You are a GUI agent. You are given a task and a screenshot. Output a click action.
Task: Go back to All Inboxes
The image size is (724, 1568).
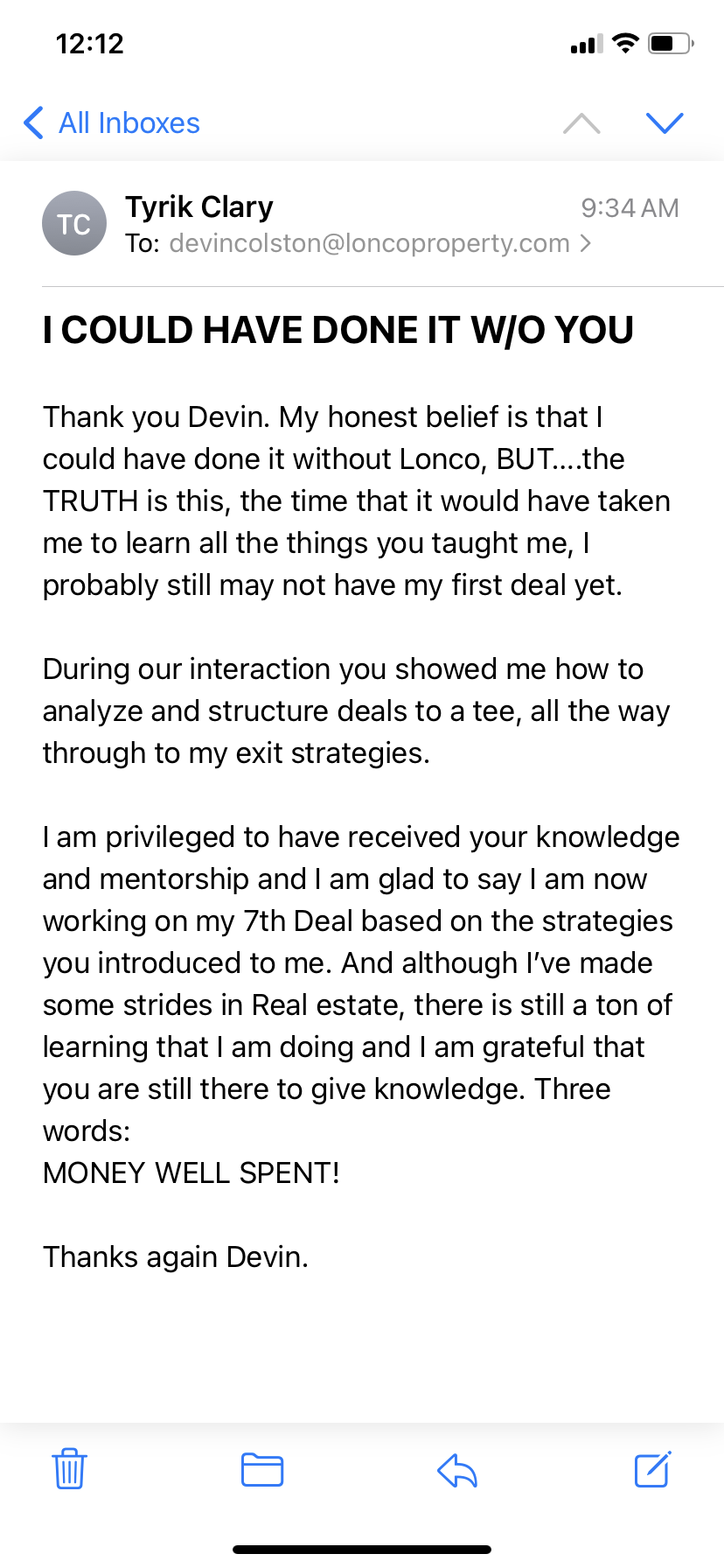click(x=112, y=123)
